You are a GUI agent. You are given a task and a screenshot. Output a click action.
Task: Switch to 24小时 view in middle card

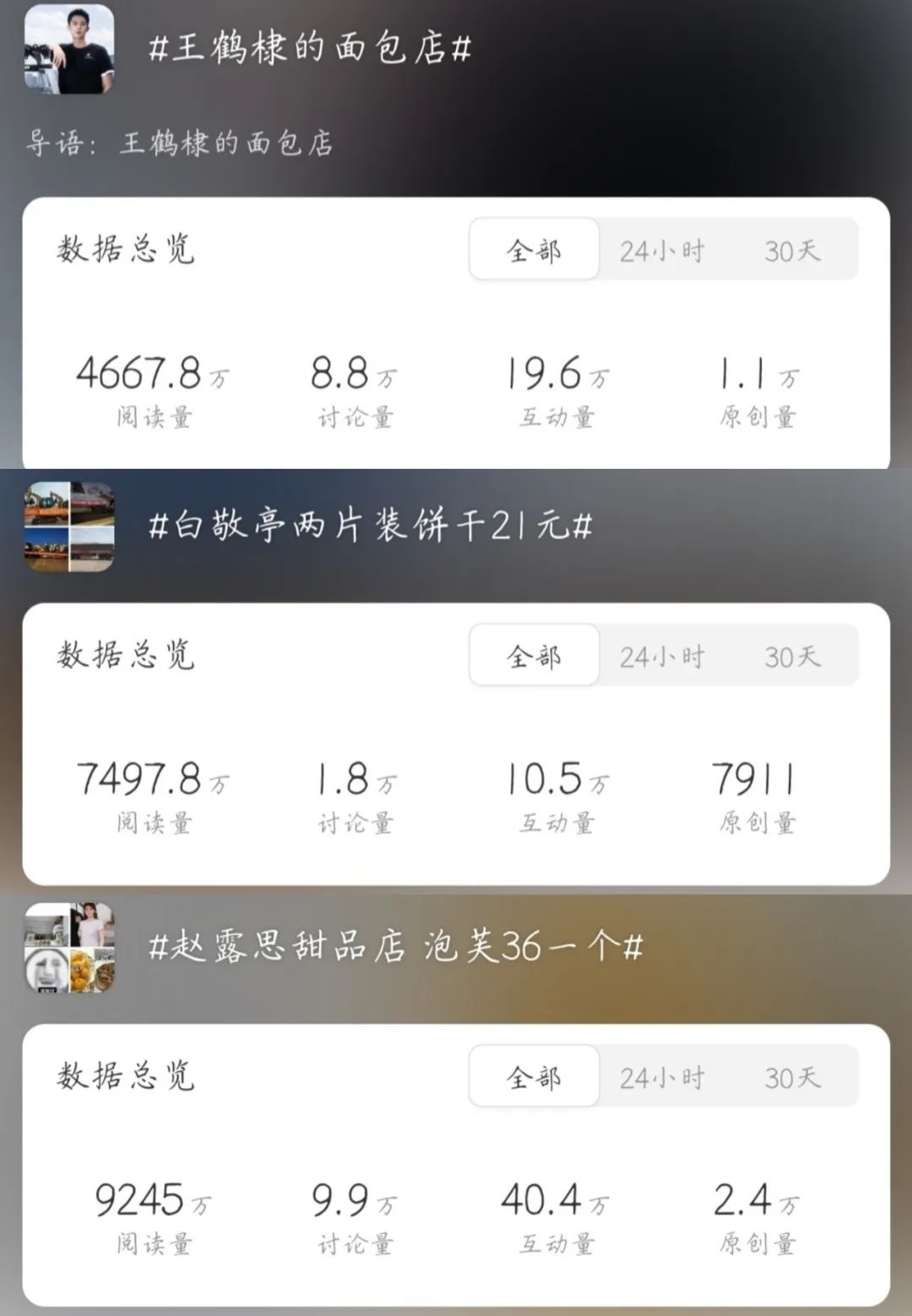[664, 655]
